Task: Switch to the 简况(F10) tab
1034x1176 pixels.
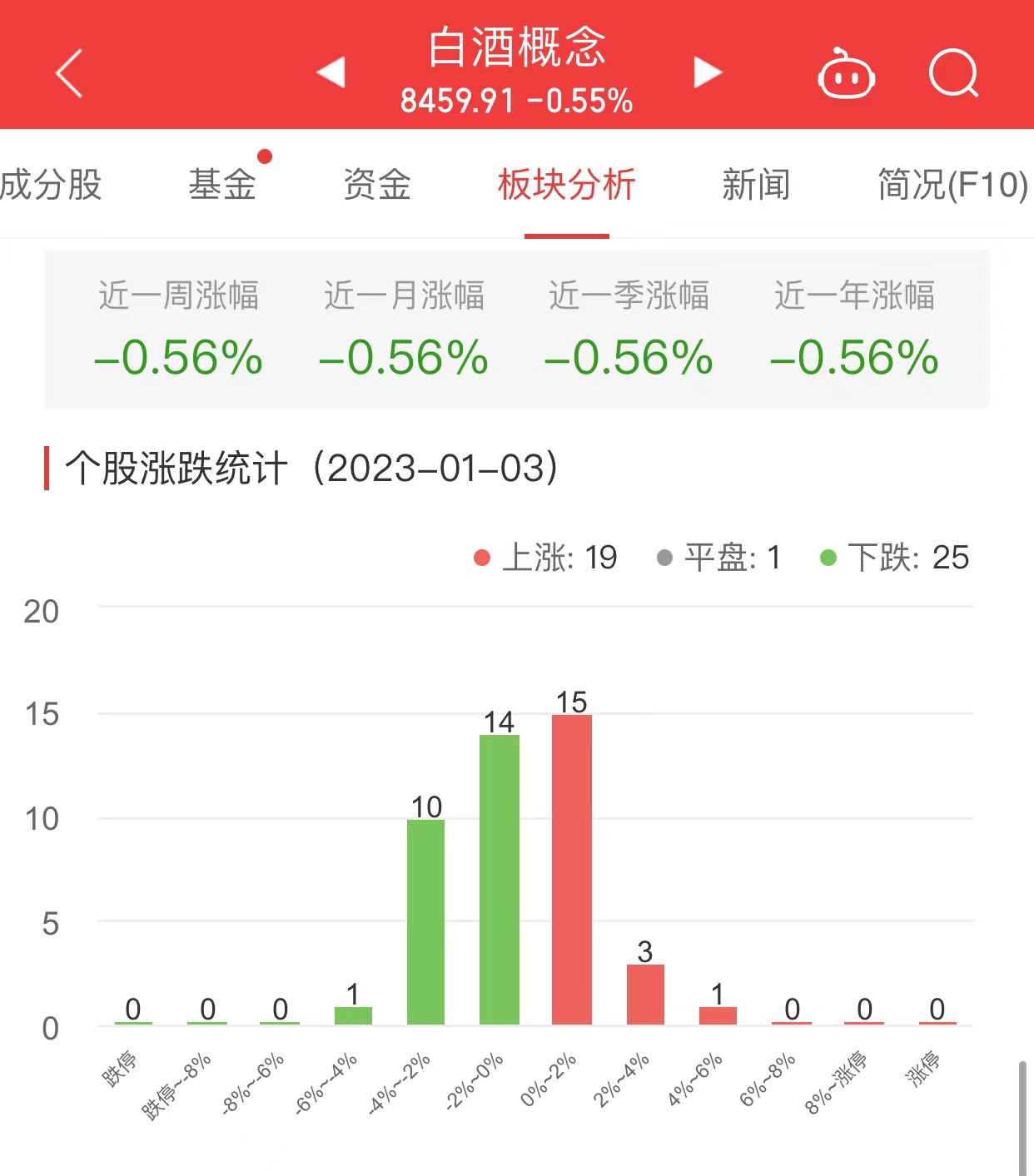Action: tap(952, 185)
